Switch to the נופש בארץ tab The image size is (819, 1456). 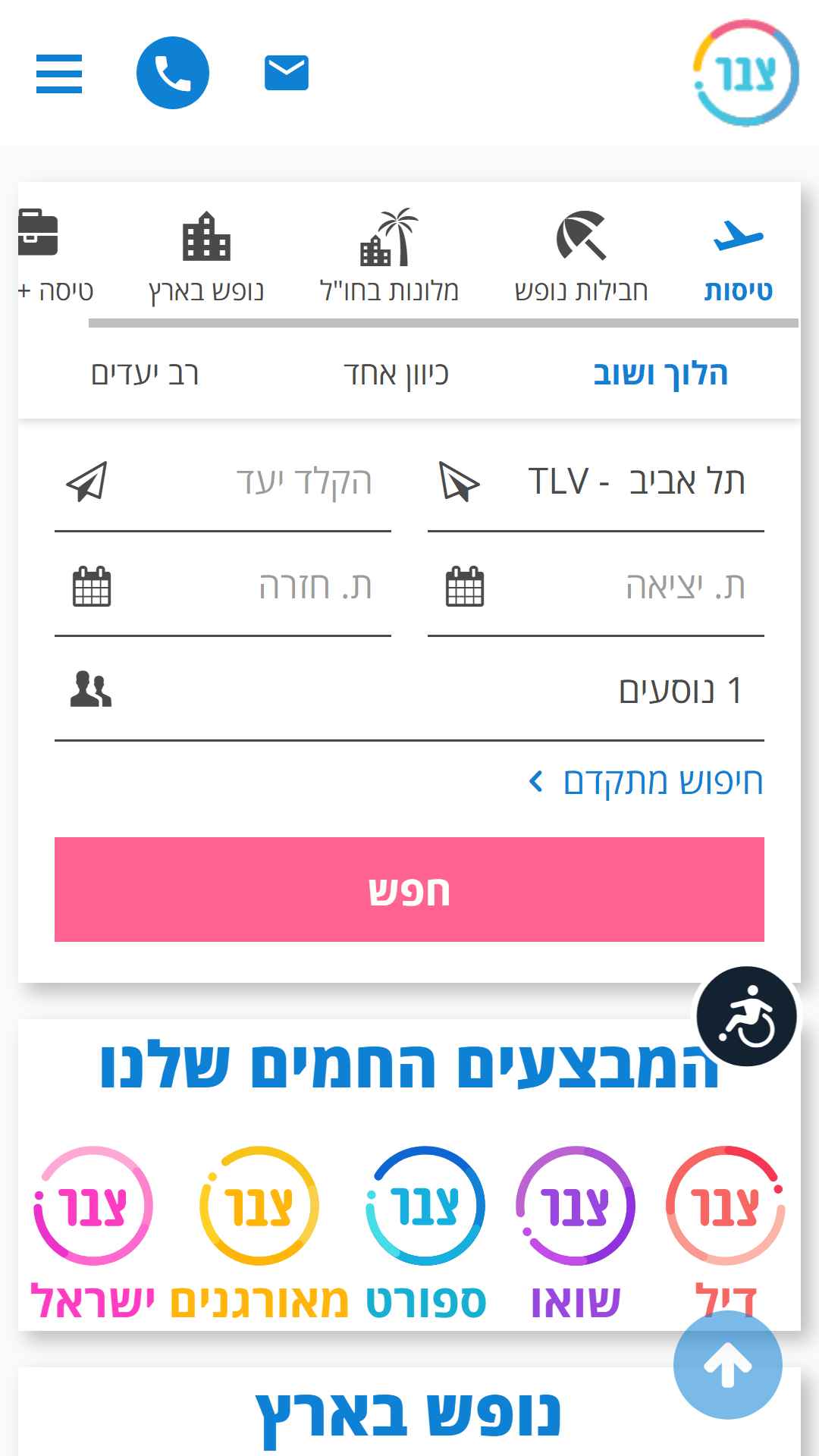pos(206,256)
